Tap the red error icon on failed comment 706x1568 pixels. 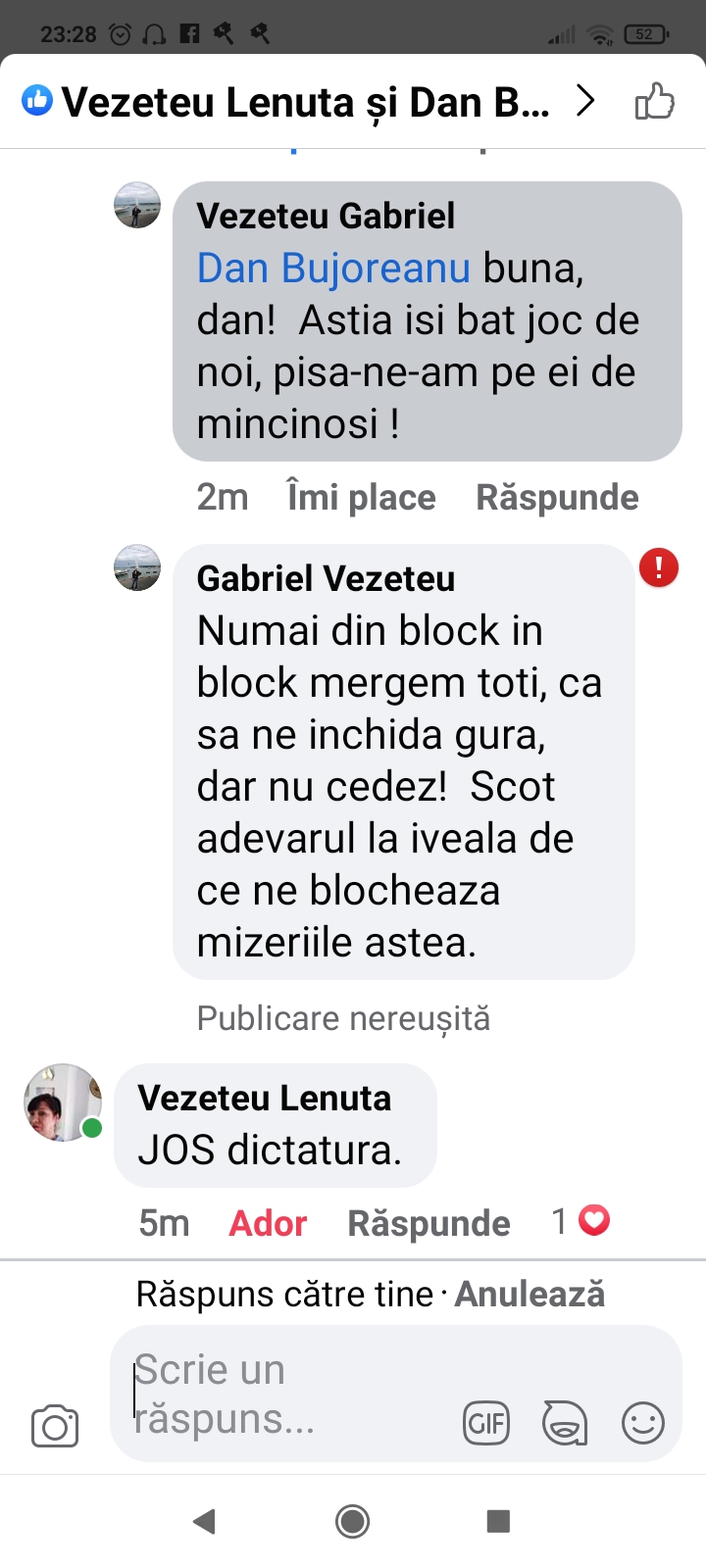[x=659, y=568]
